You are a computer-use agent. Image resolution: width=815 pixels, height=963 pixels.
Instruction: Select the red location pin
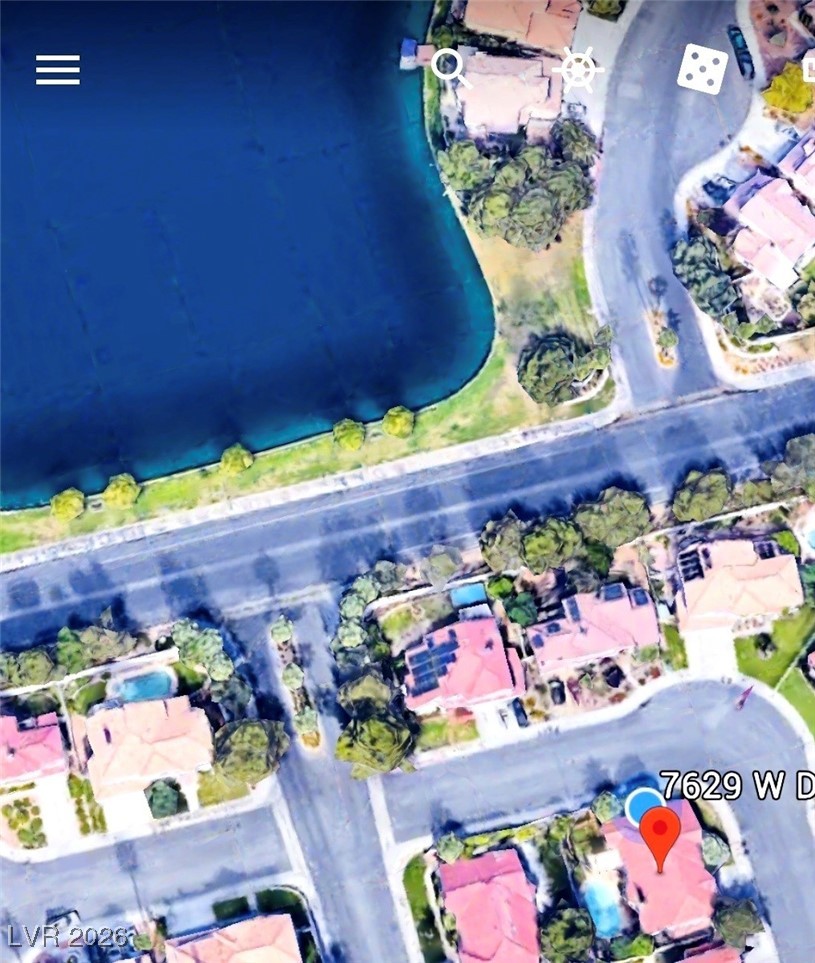pos(659,835)
